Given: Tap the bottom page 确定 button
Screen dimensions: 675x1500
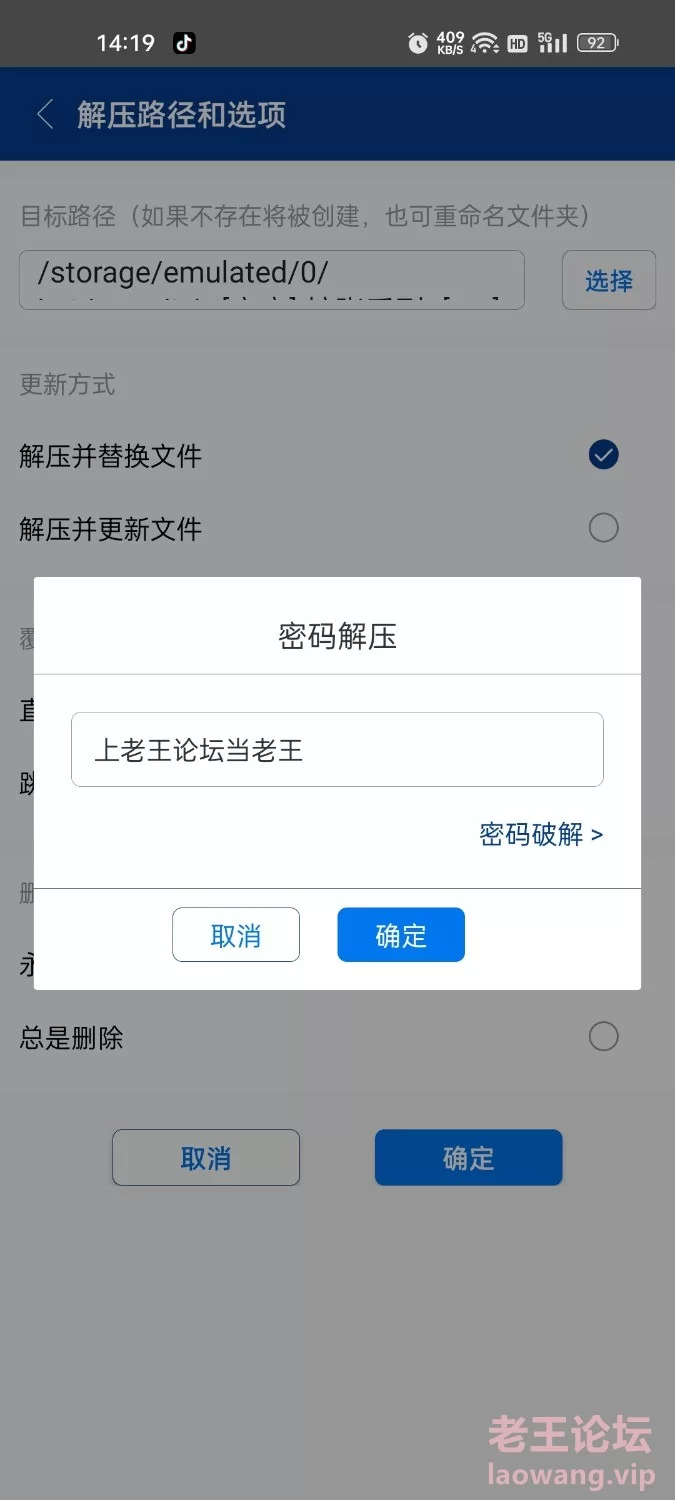Looking at the screenshot, I should [469, 1158].
